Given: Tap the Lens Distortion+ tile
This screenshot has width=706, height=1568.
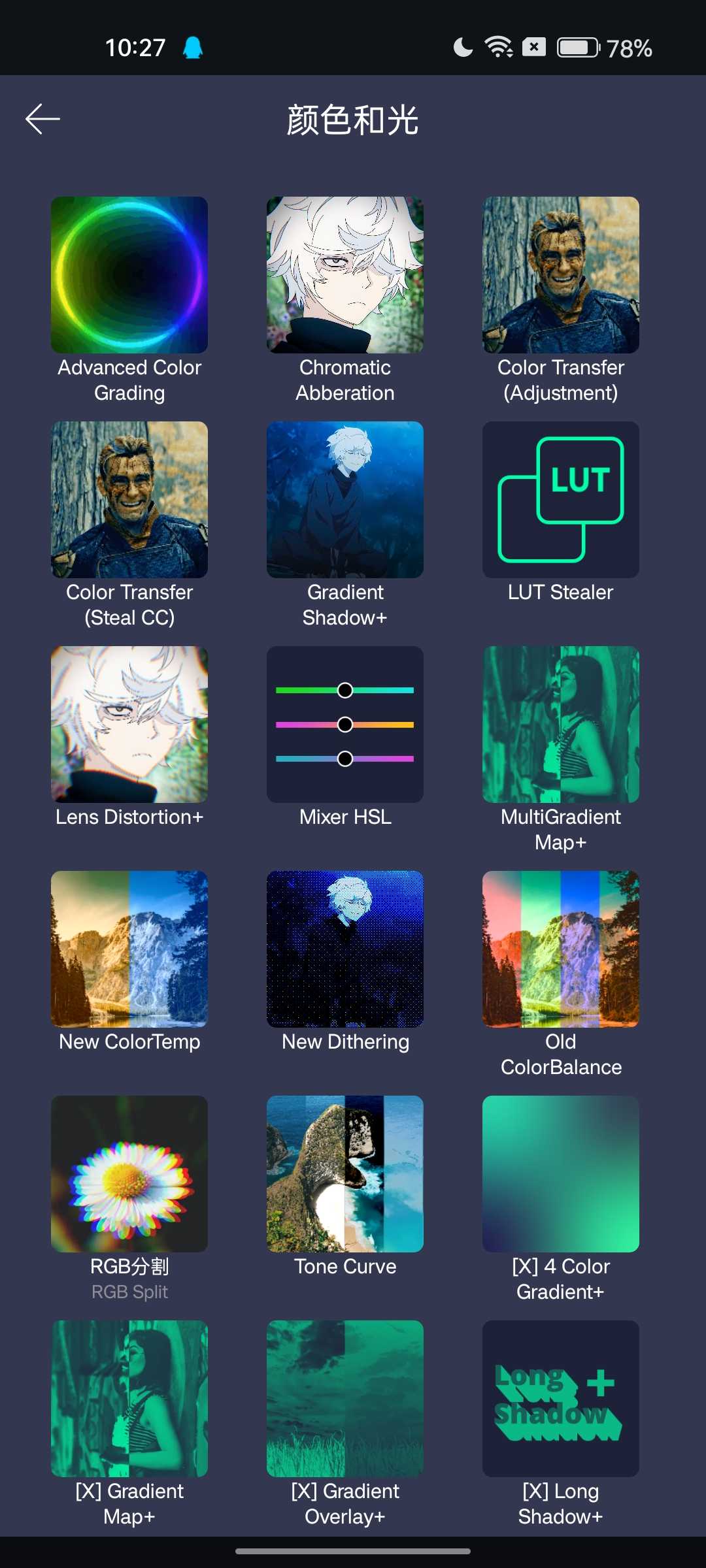Looking at the screenshot, I should pyautogui.click(x=129, y=725).
